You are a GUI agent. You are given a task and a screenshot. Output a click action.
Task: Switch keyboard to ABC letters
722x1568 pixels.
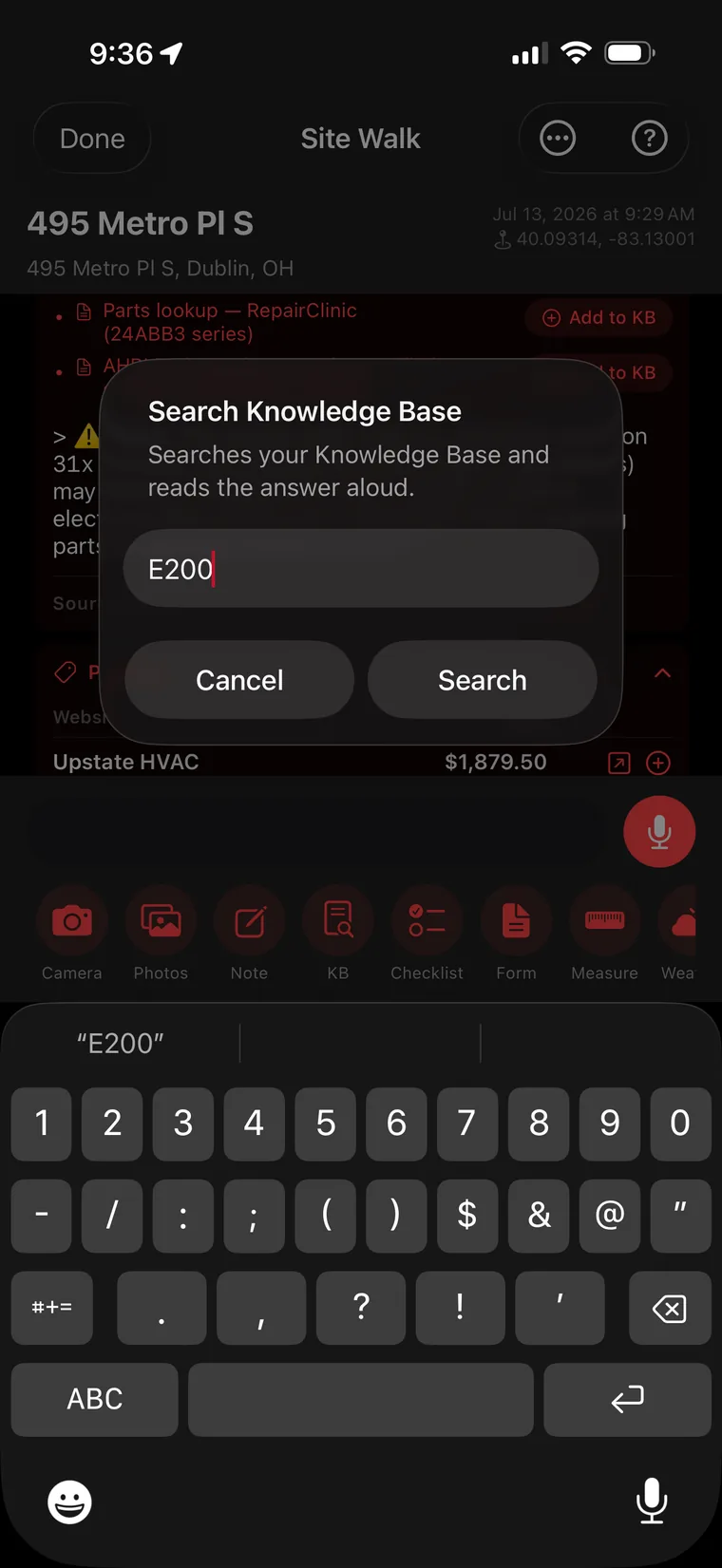click(95, 1399)
